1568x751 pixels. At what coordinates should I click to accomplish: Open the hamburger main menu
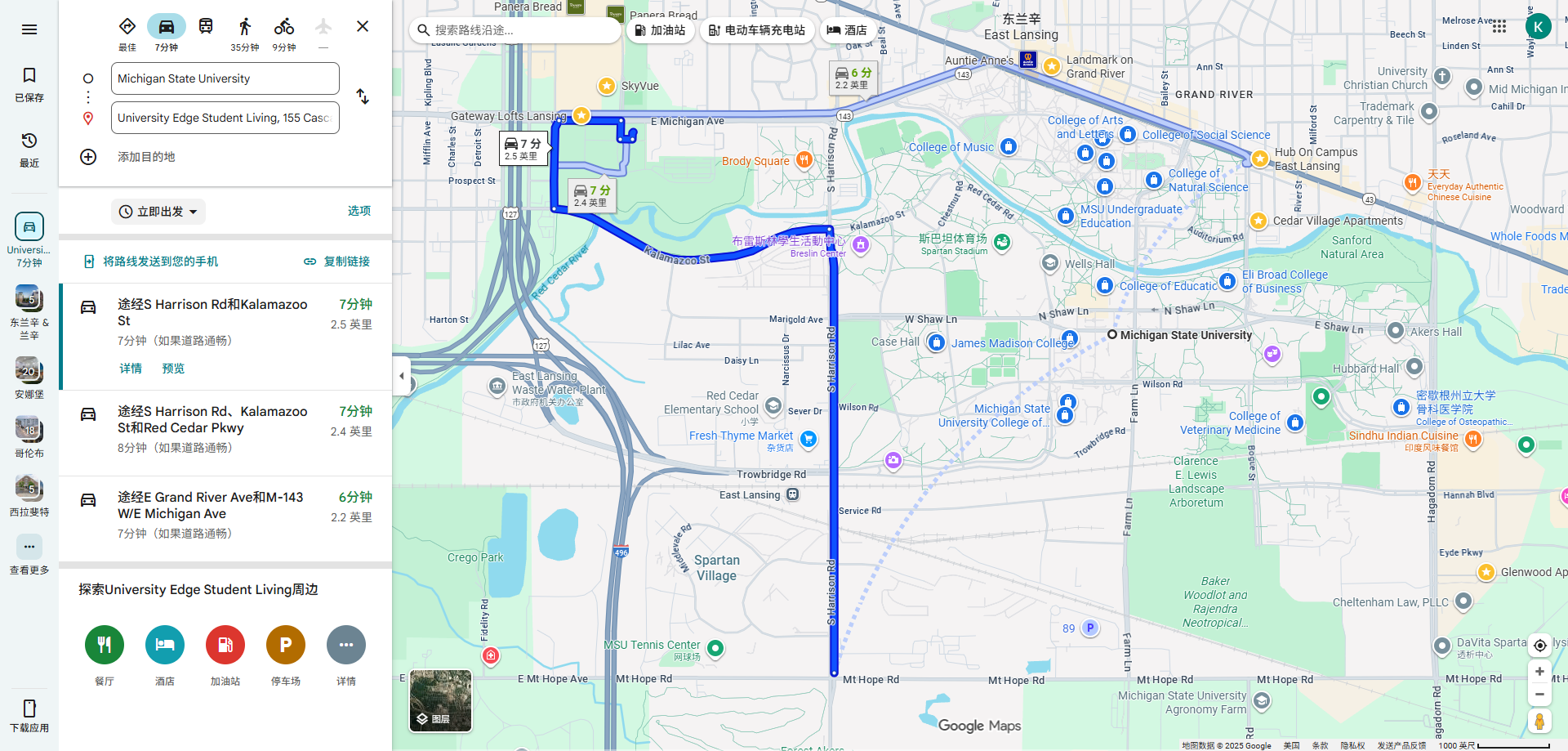29,29
